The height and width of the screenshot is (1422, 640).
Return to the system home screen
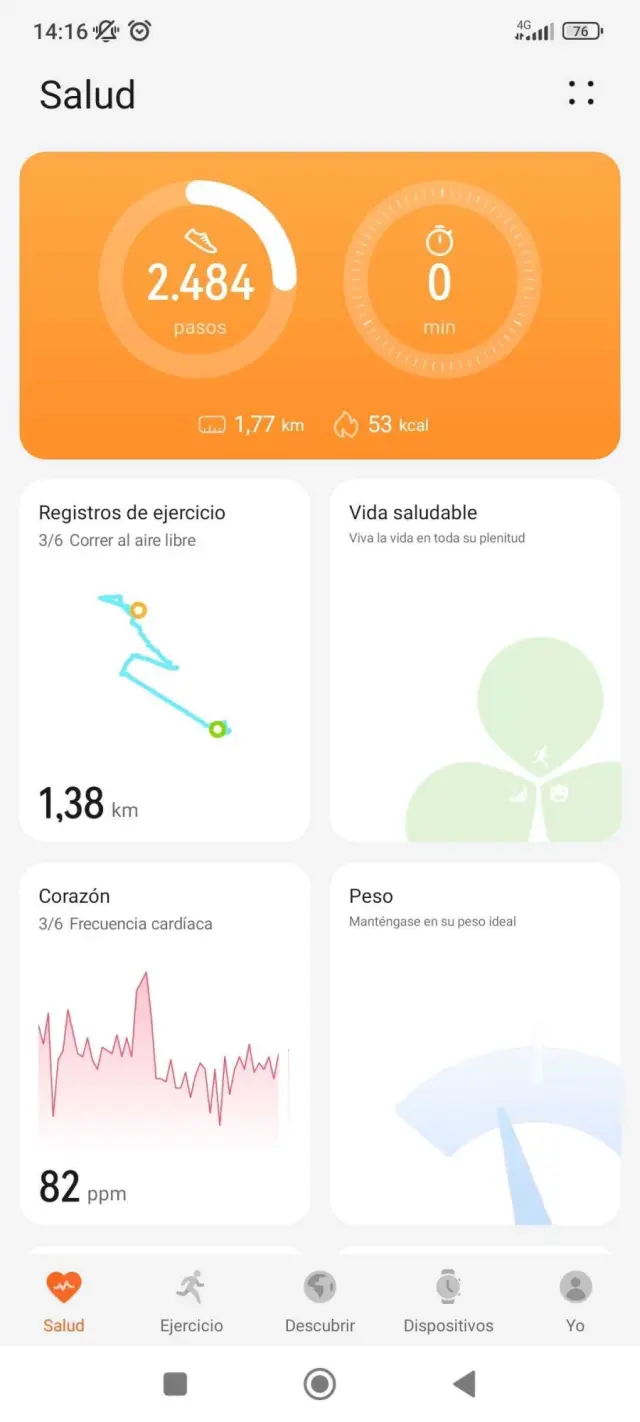coord(320,1384)
